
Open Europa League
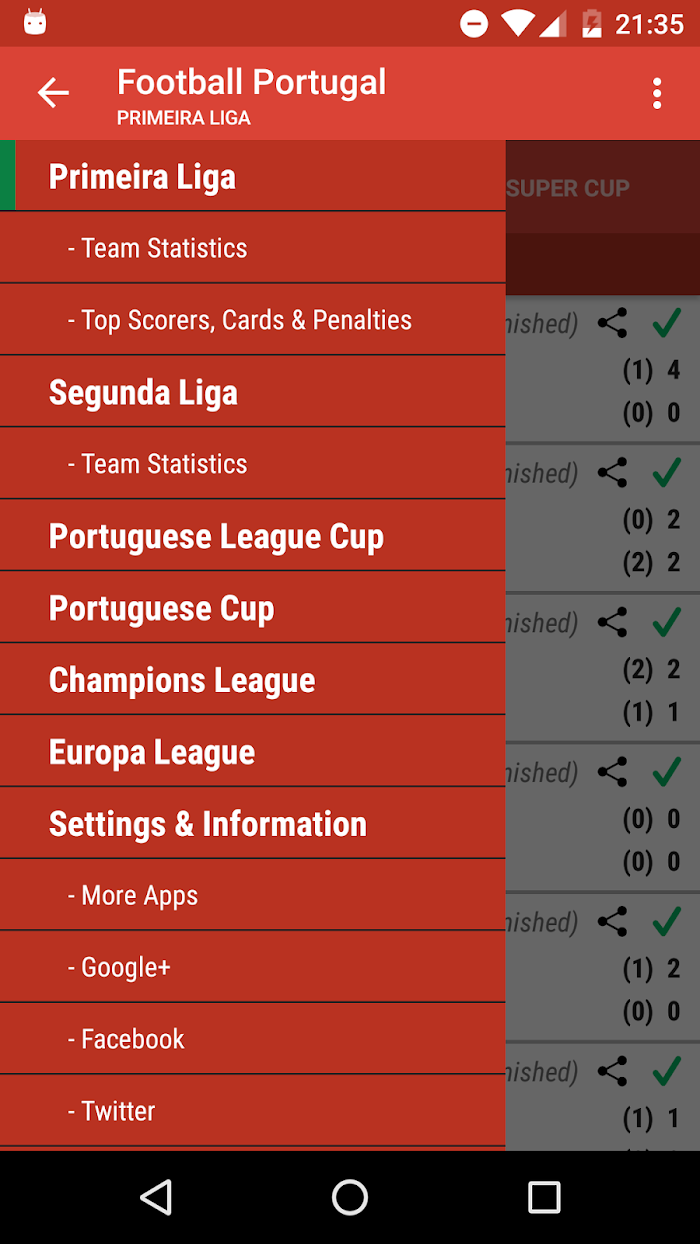pos(152,753)
